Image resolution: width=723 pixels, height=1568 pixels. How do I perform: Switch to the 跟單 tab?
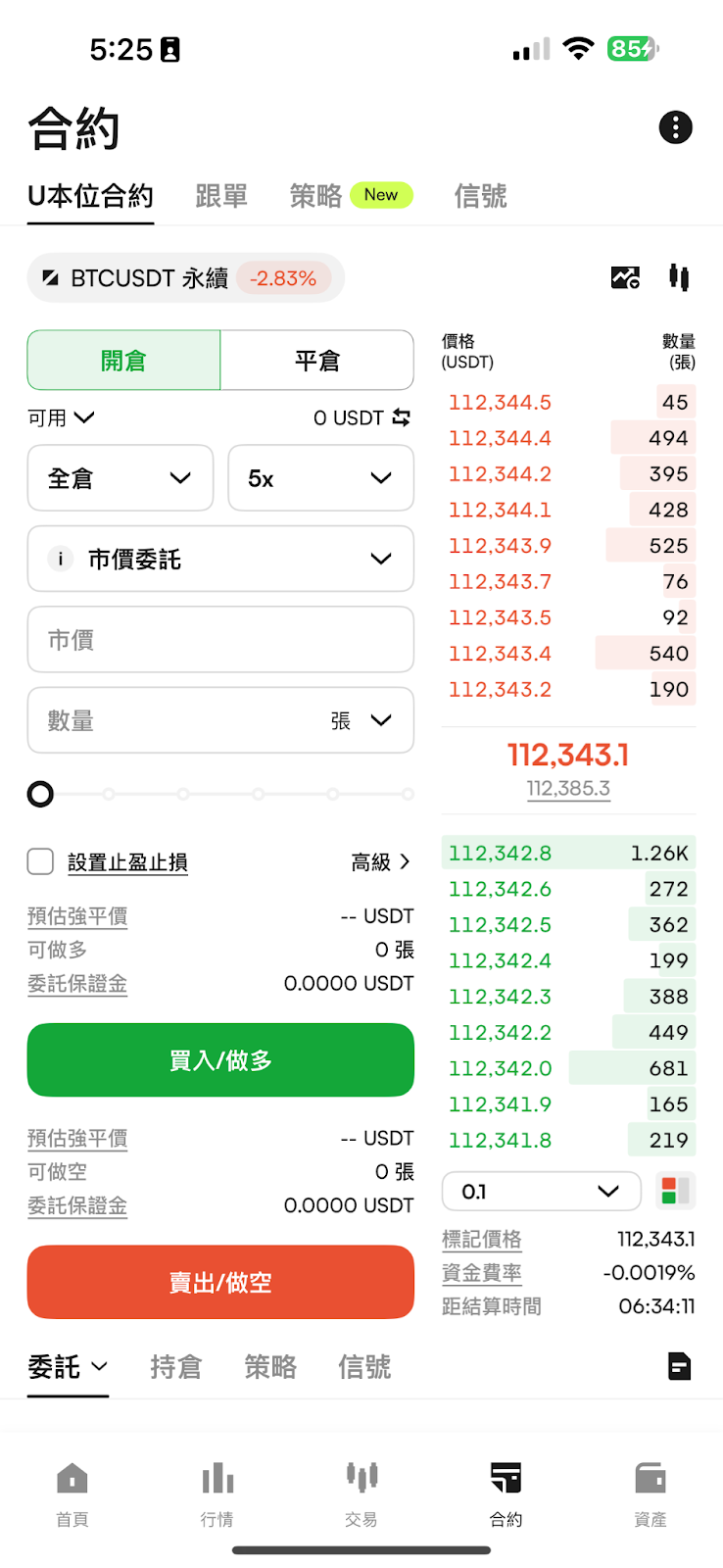(221, 196)
